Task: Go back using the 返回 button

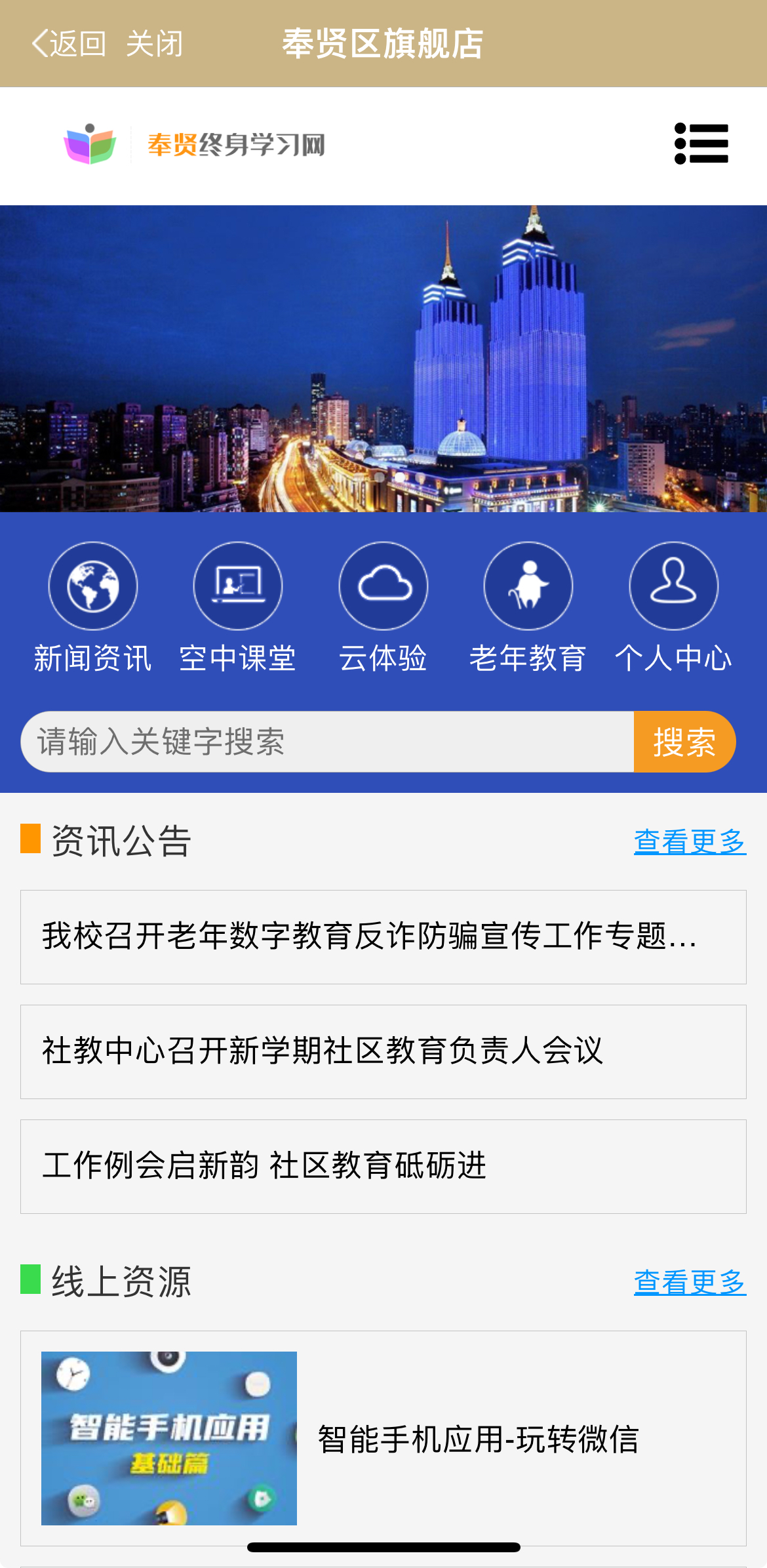Action: (x=69, y=44)
